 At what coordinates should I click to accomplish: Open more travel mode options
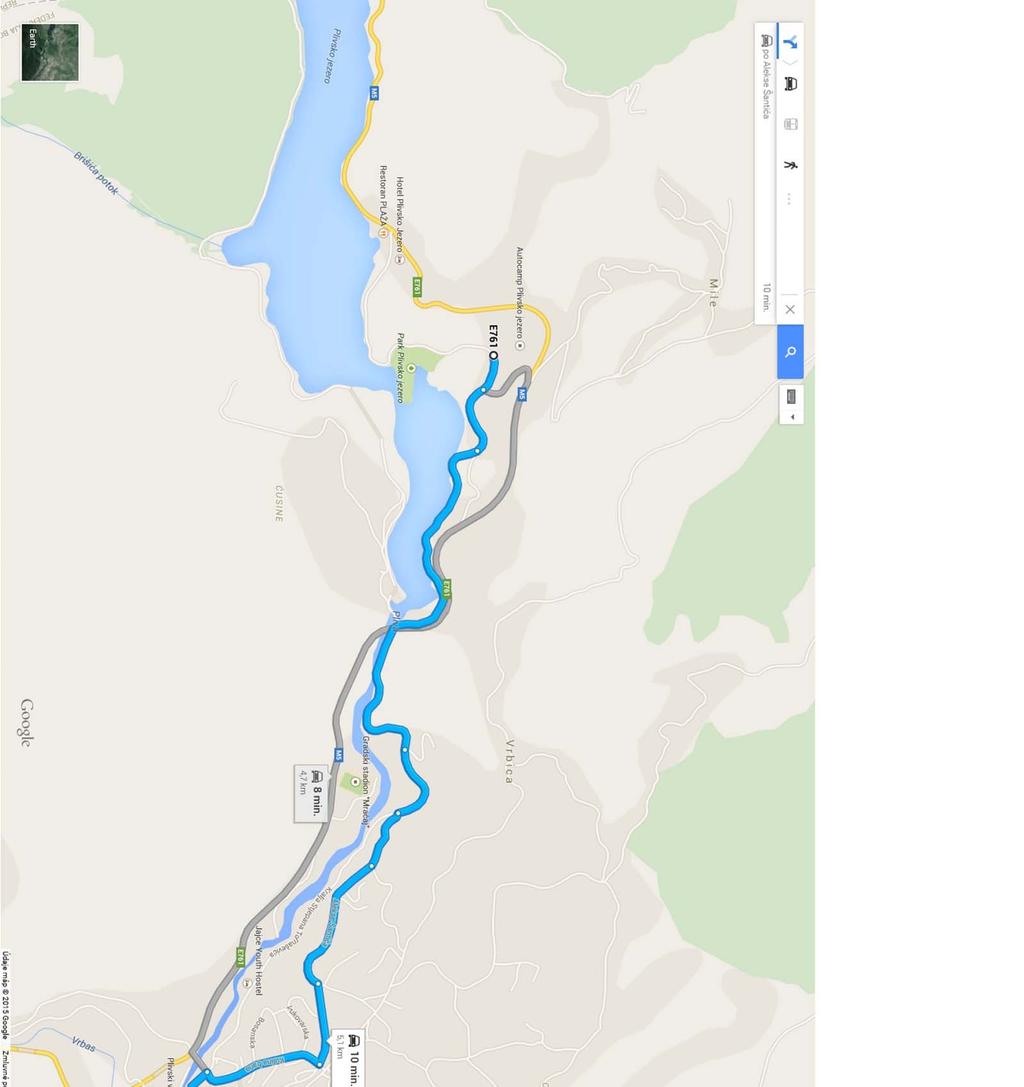(x=790, y=200)
